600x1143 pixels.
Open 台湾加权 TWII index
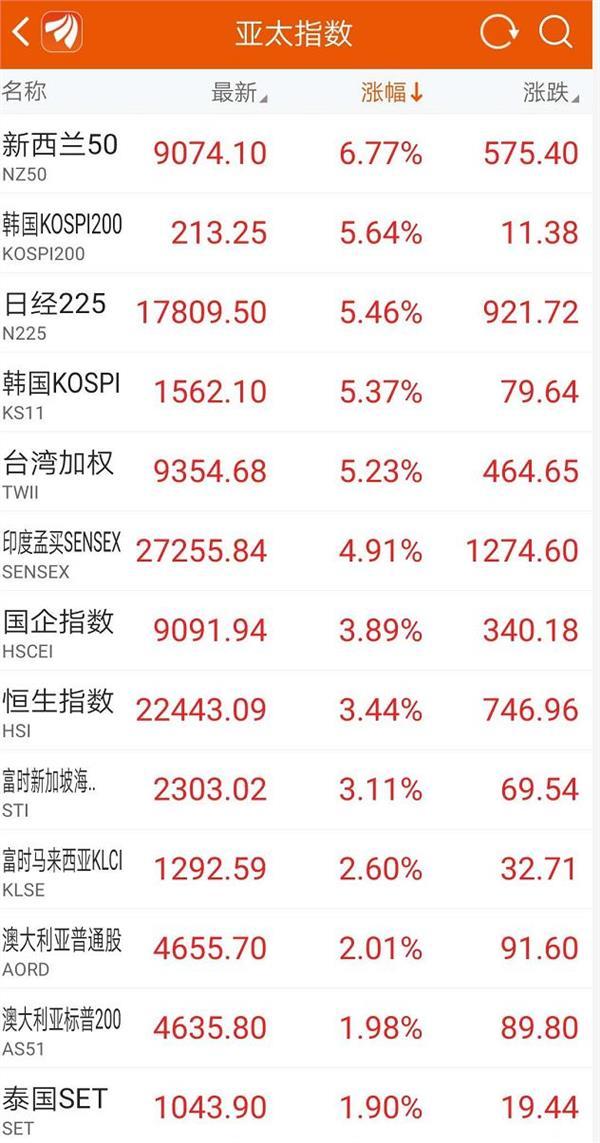pos(300,471)
